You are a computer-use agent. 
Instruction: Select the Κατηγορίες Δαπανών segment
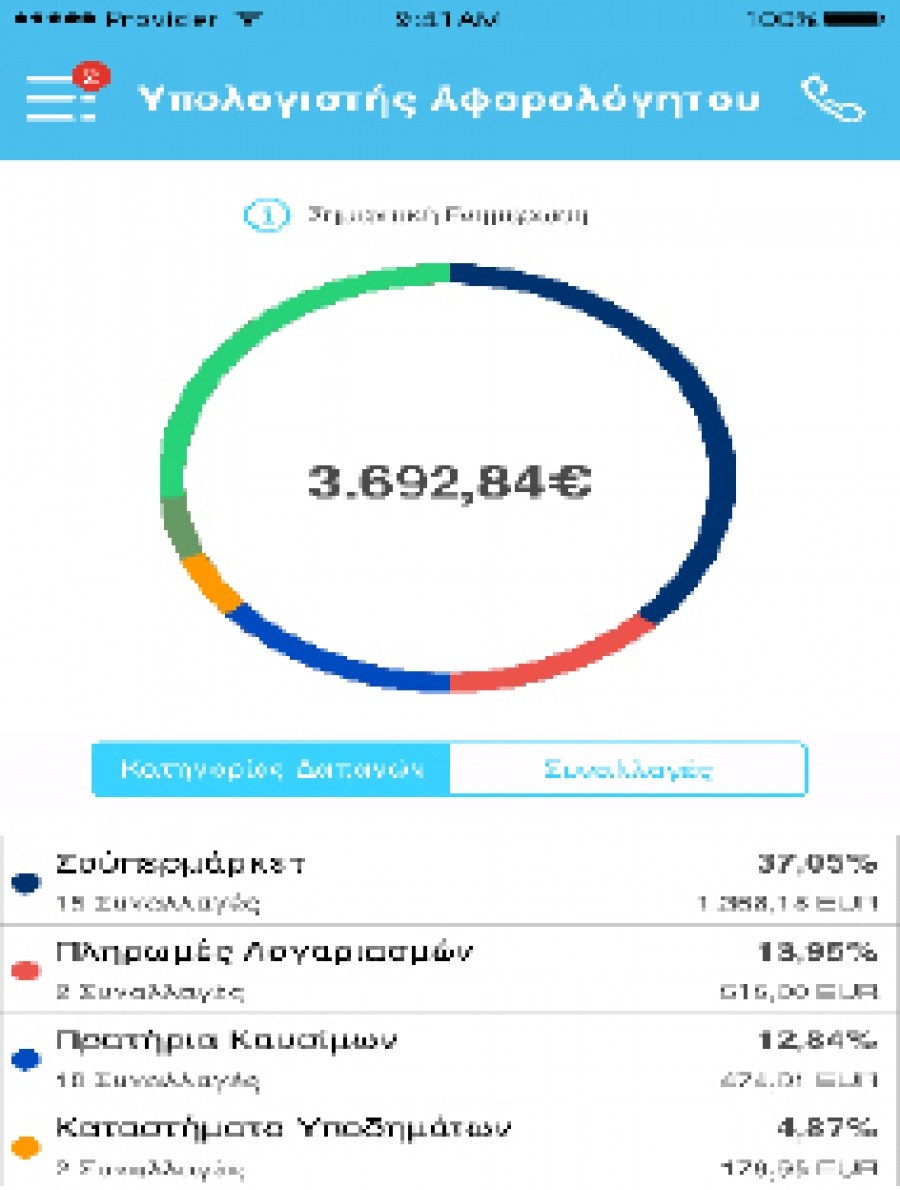(x=271, y=769)
